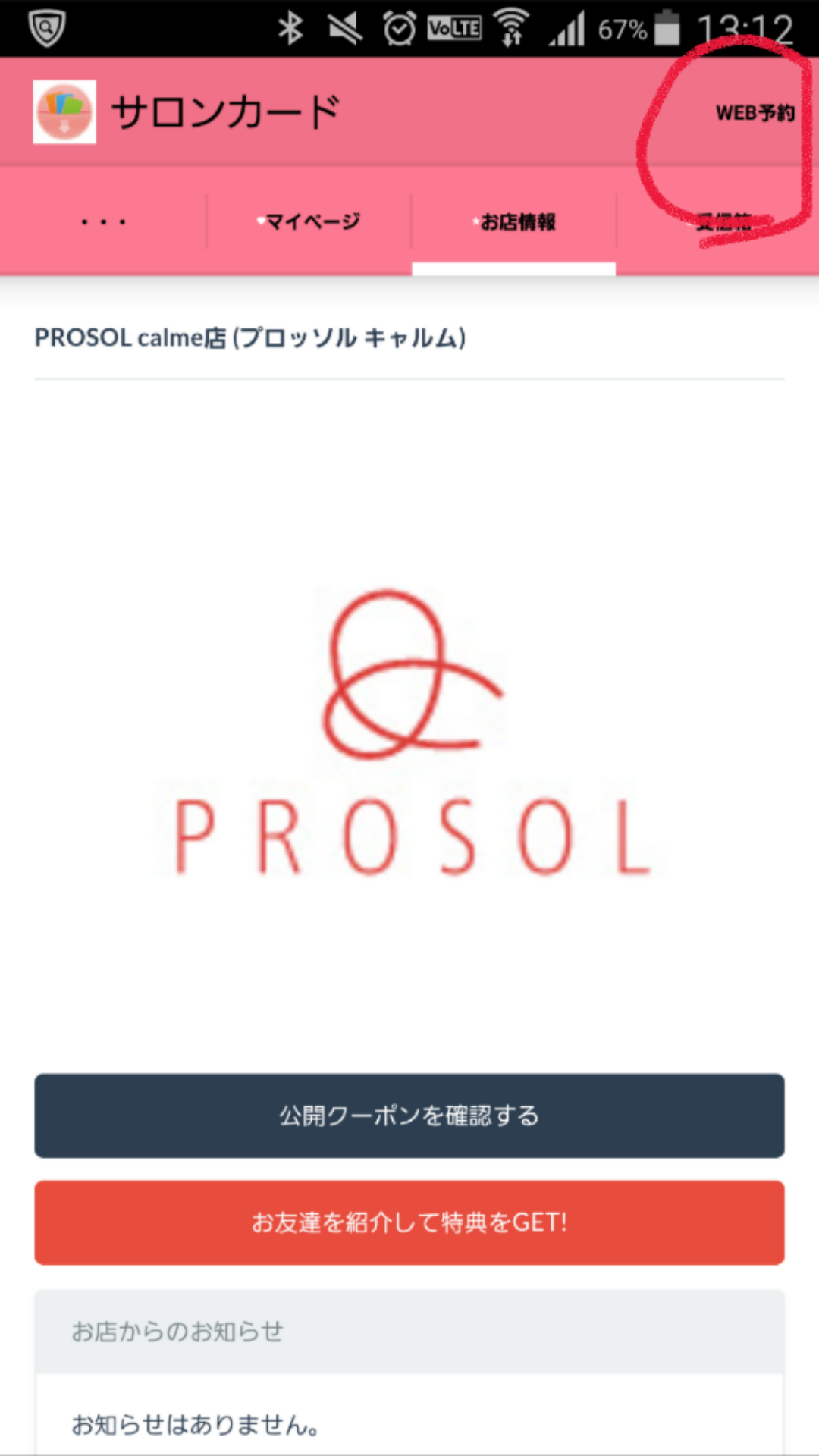Open WEB予約 booking

(x=755, y=113)
